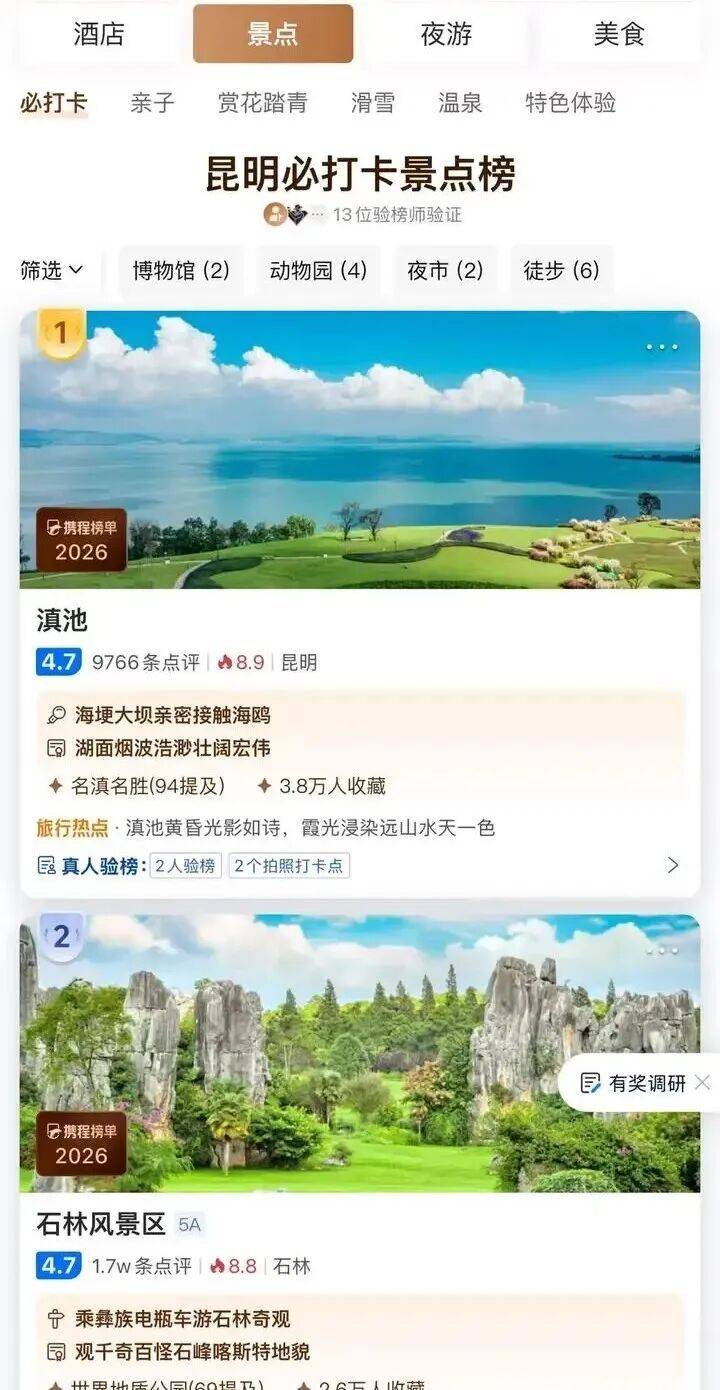Select the 景点 tab
The height and width of the screenshot is (1390, 720).
point(273,34)
